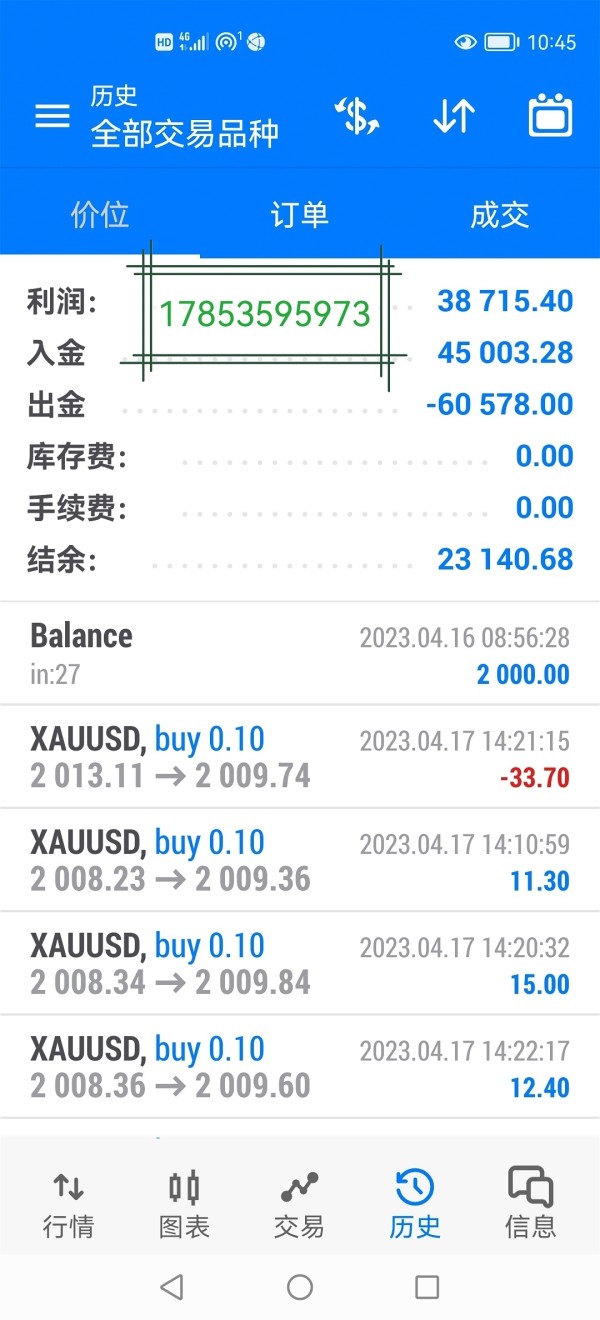Tap the system home button

[x=300, y=1287]
